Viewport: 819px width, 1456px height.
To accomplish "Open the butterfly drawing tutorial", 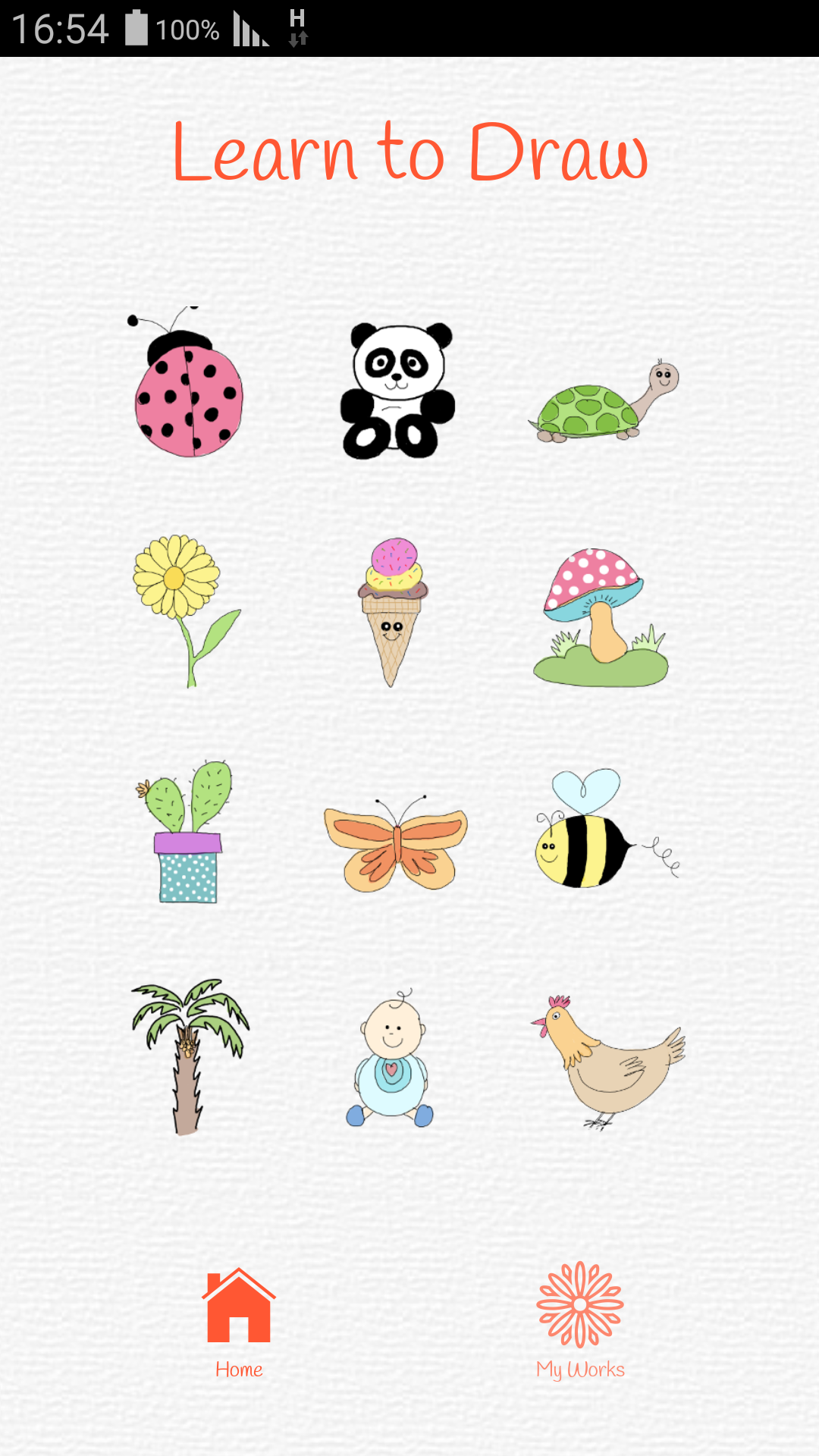I will pyautogui.click(x=395, y=843).
